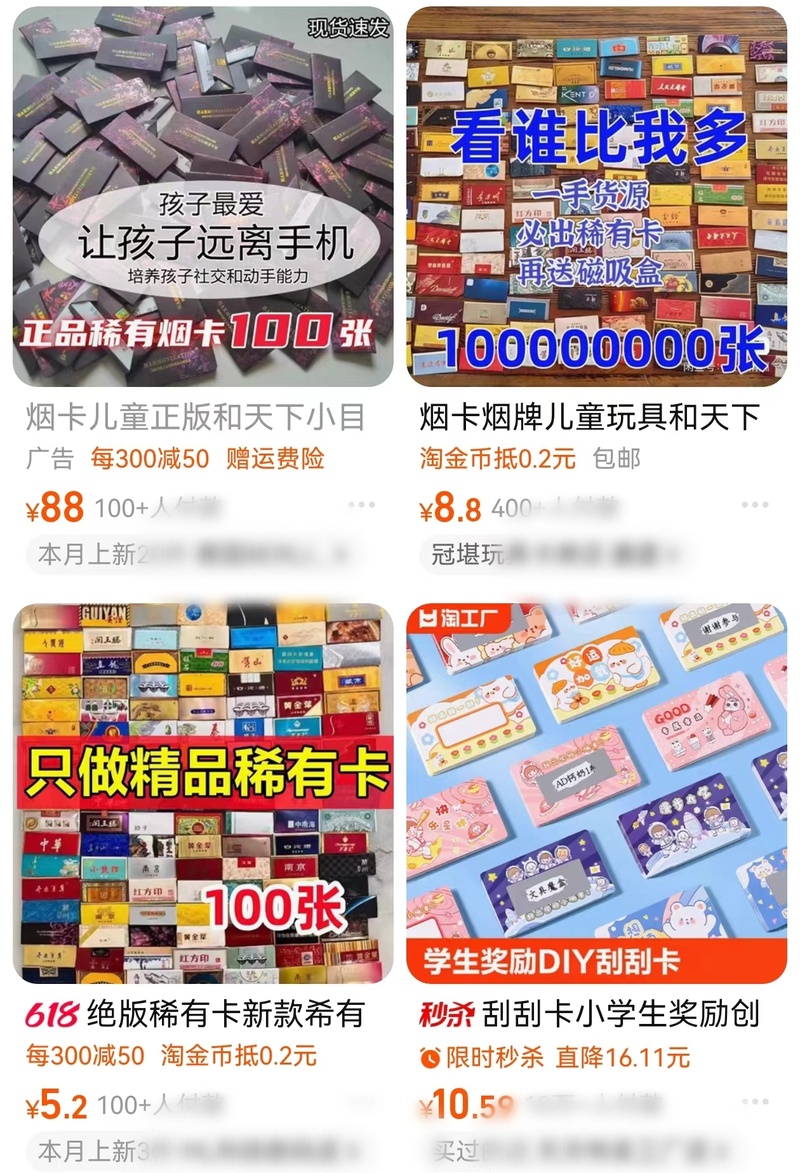The image size is (800, 1173).
Task: Open more options for the ¥5.2 item
Action: point(361,1103)
